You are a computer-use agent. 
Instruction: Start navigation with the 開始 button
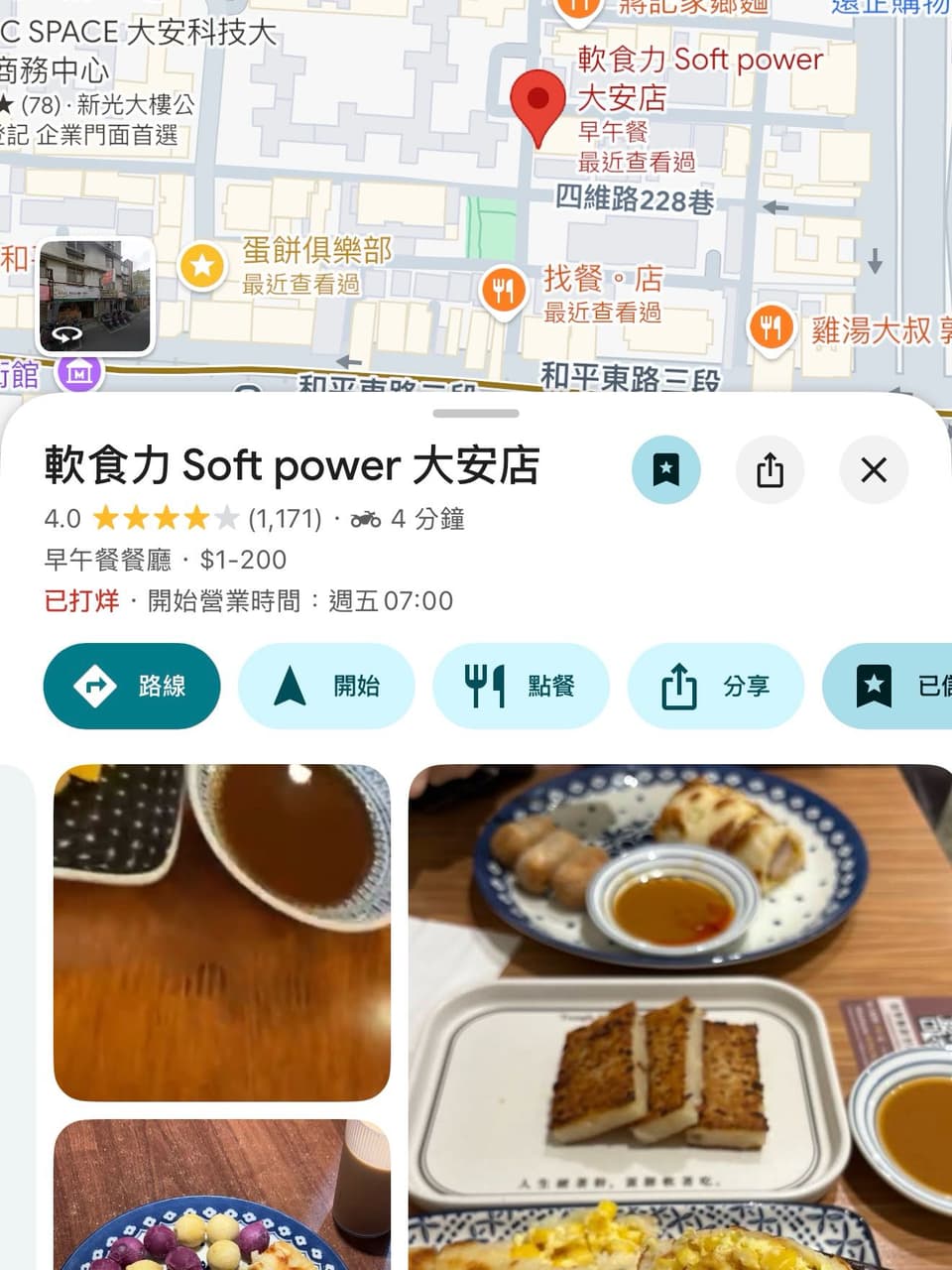point(326,686)
